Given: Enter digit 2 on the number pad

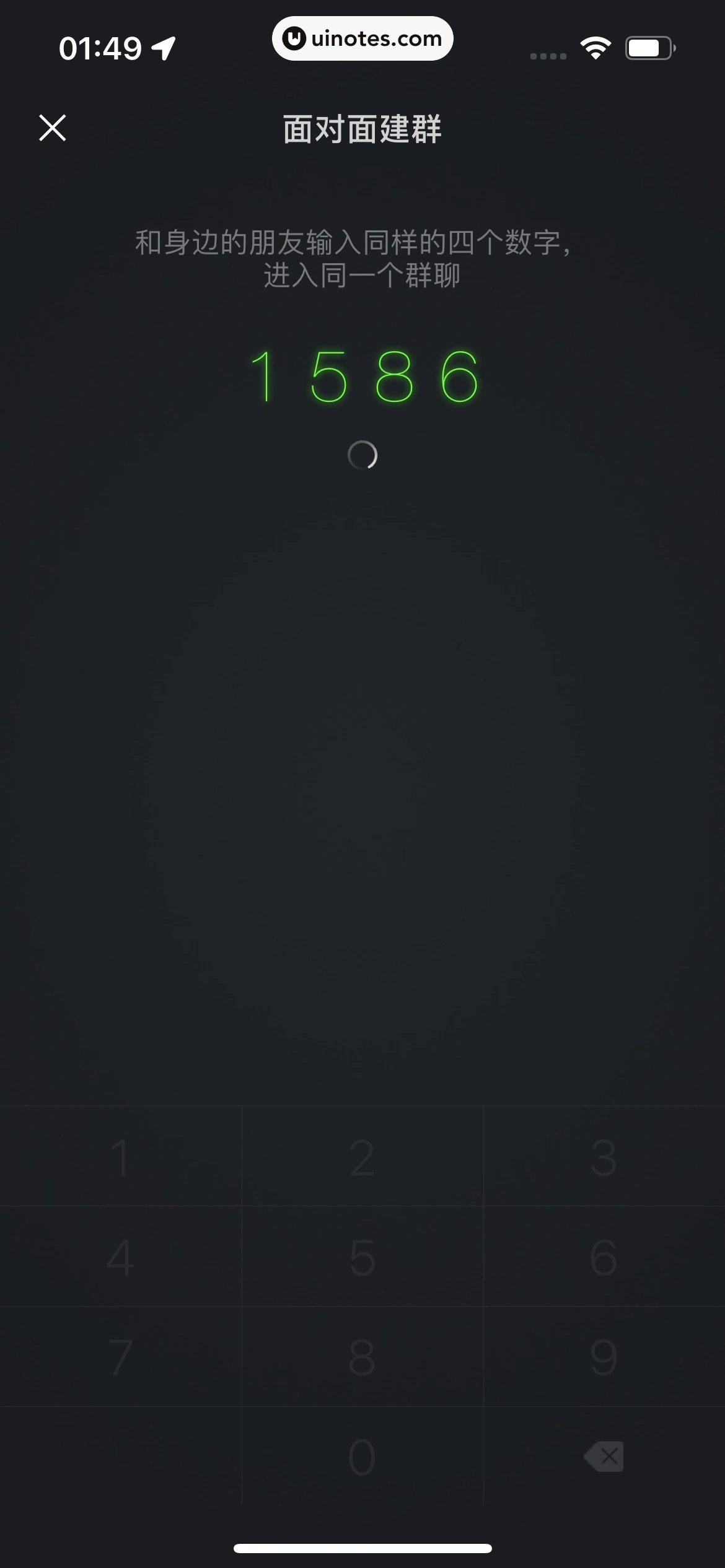Looking at the screenshot, I should pyautogui.click(x=362, y=1157).
